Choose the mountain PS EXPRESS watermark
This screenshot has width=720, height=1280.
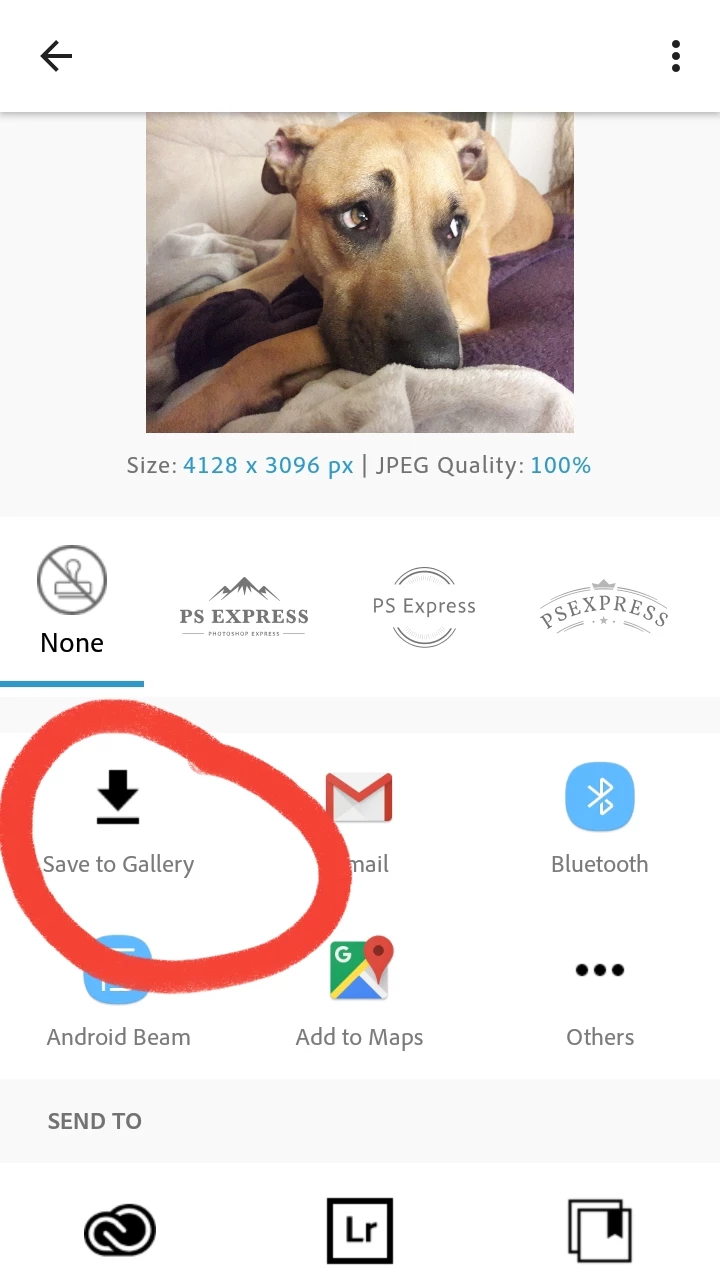tap(244, 606)
